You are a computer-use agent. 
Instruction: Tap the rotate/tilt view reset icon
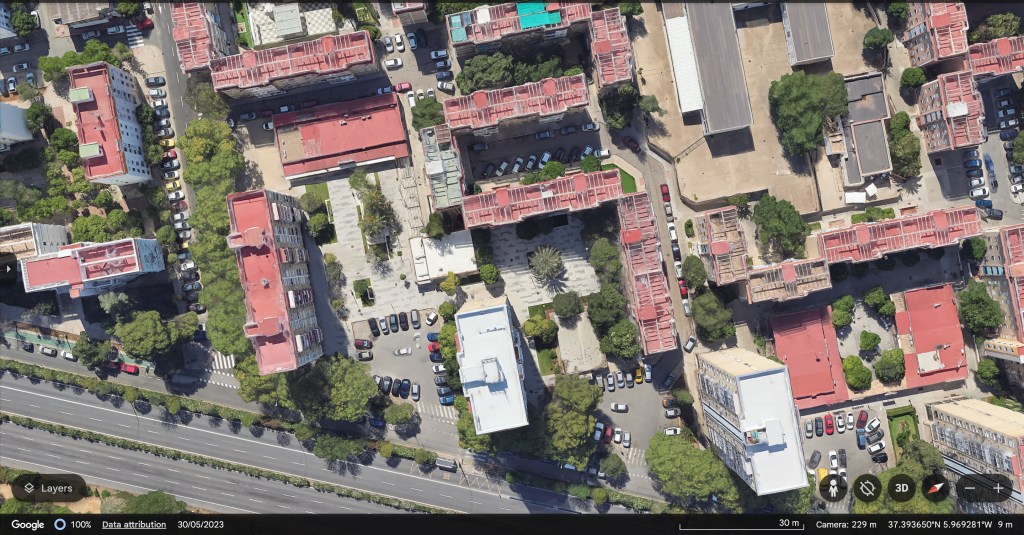click(867, 488)
